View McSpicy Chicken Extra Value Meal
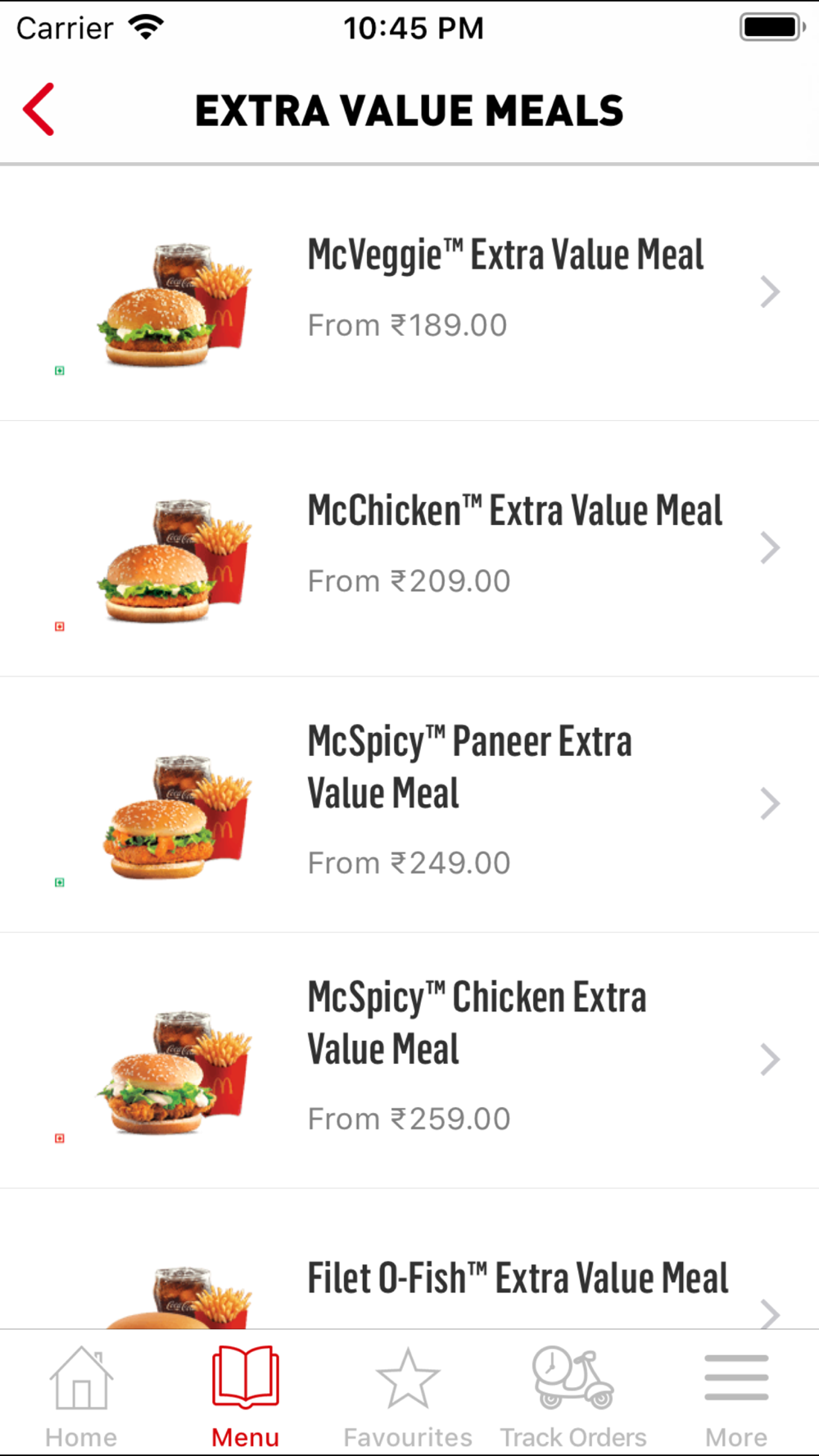Viewport: 819px width, 1456px height. [409, 1060]
